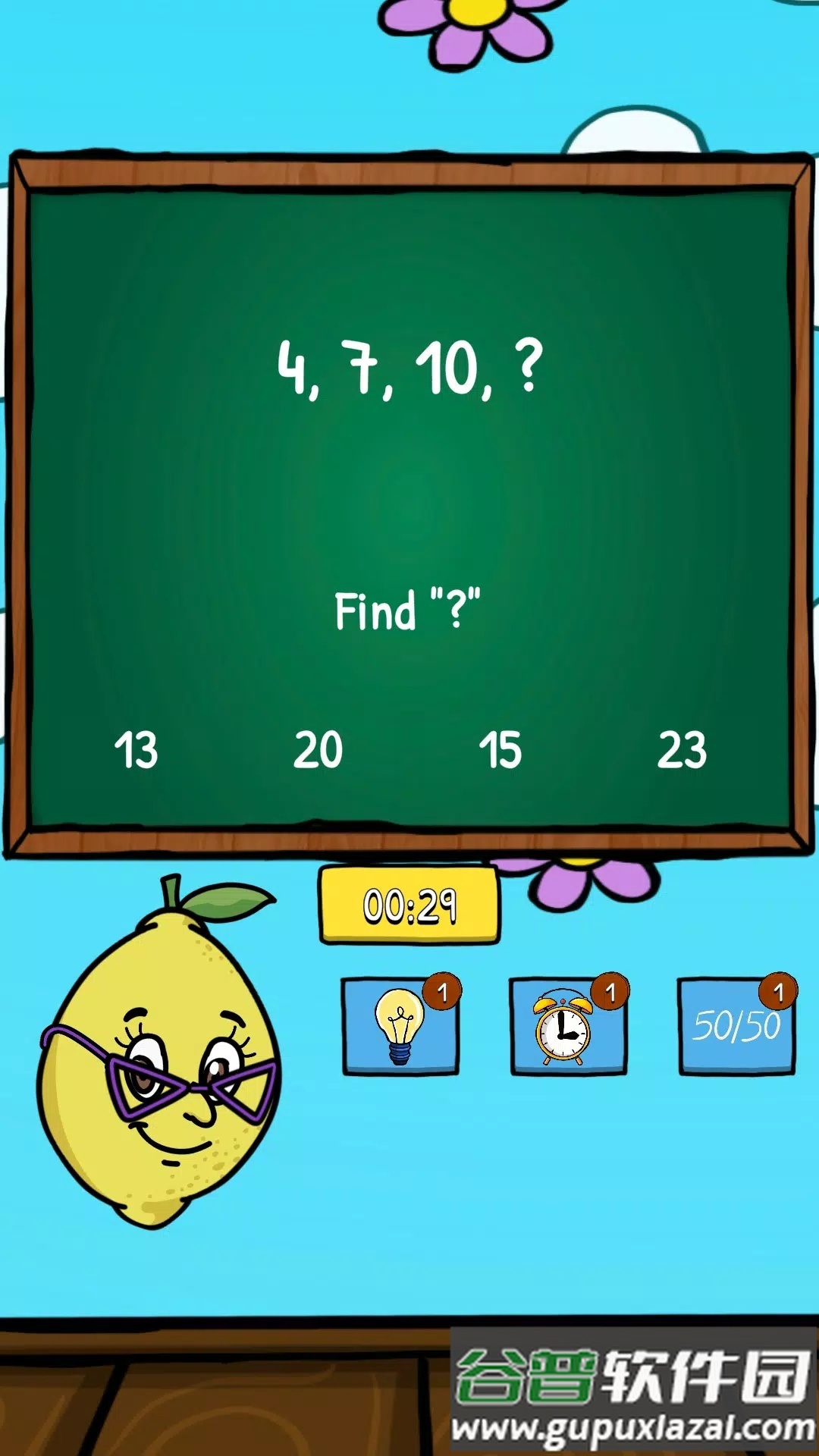Image resolution: width=819 pixels, height=1456 pixels.
Task: Use the light bulb hint
Action: tap(400, 1027)
